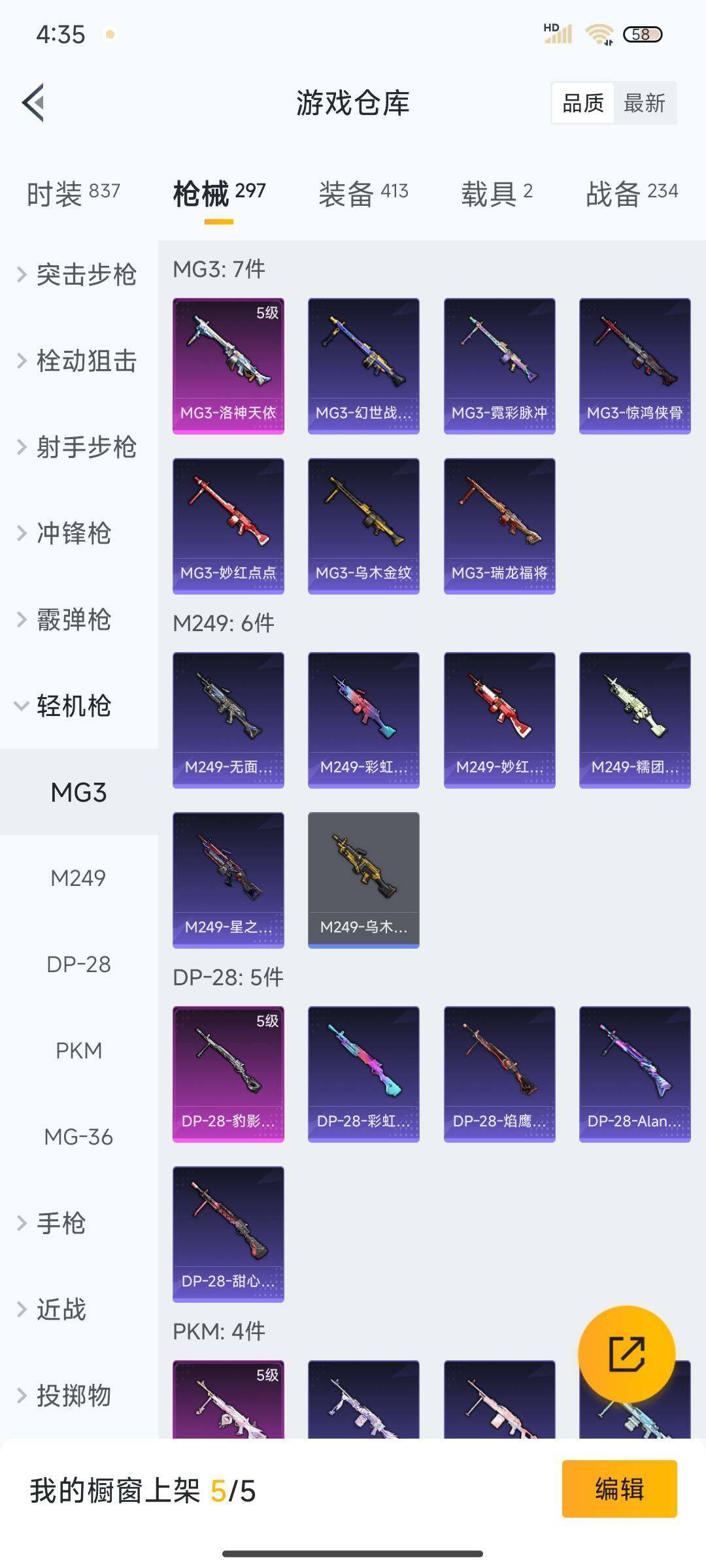Image resolution: width=706 pixels, height=1568 pixels.
Task: Switch to the 装备 tab
Action: tap(363, 193)
